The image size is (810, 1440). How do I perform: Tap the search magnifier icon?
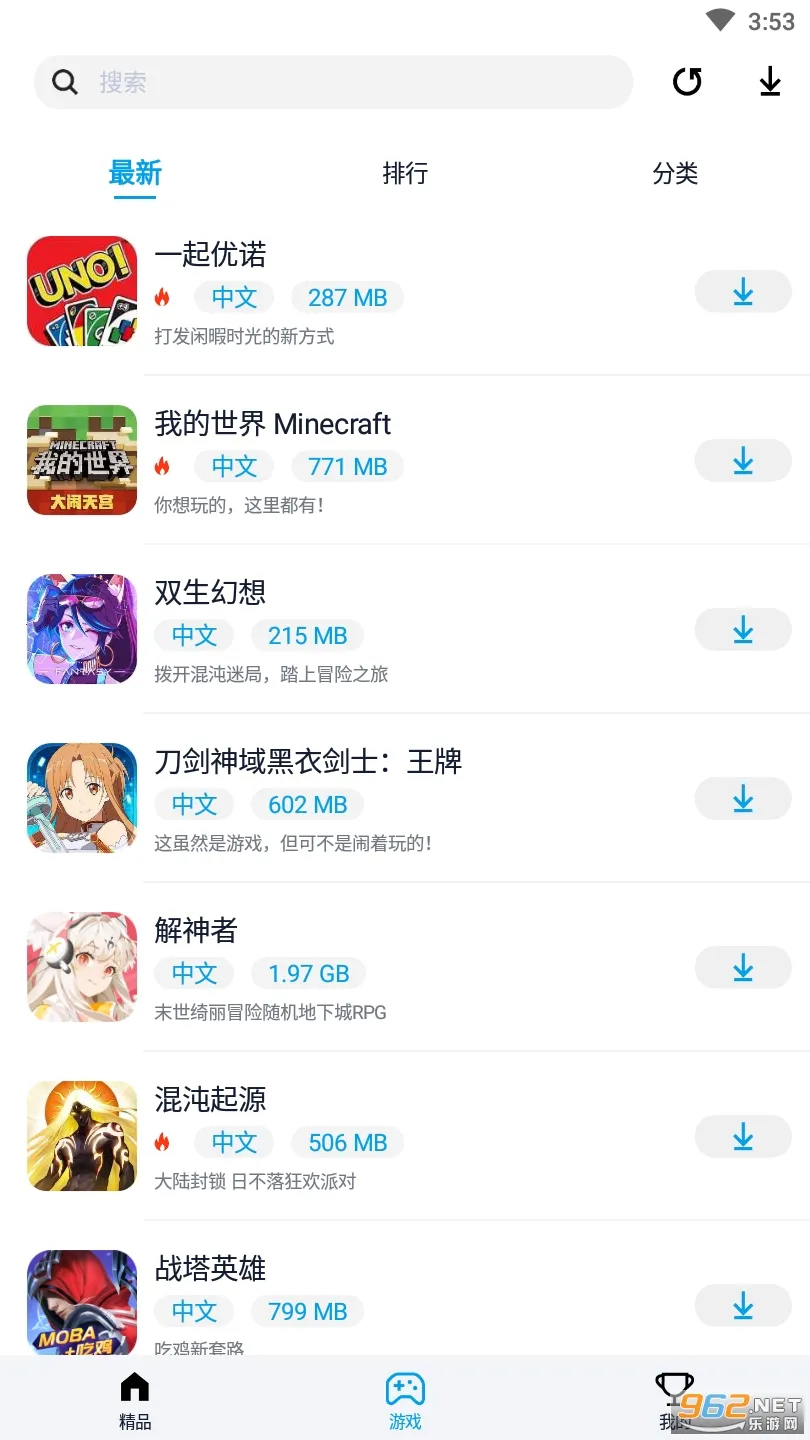coord(64,81)
